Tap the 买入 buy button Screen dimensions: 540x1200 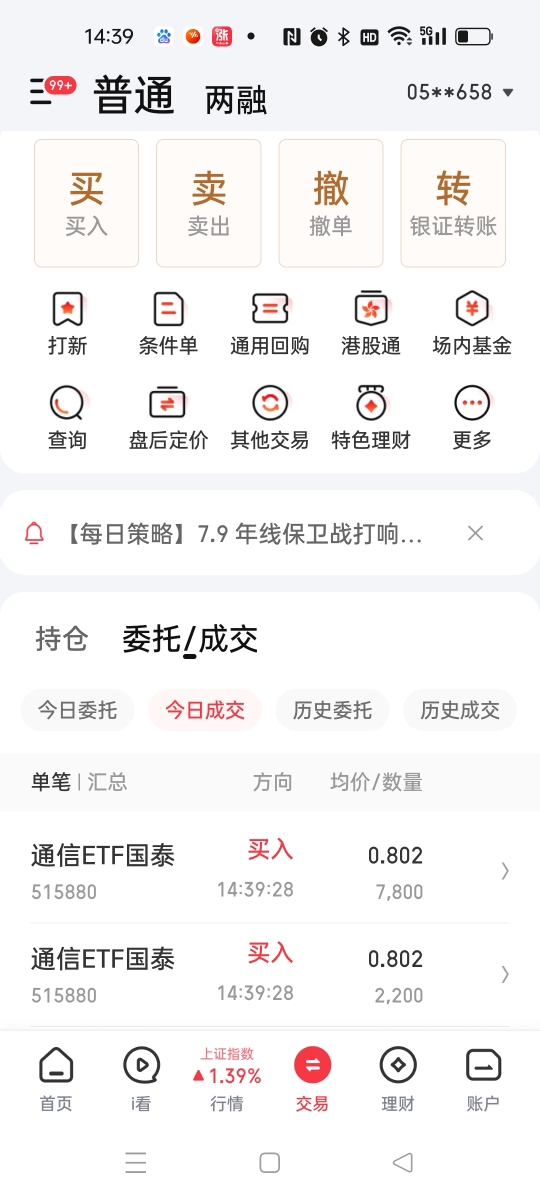click(x=86, y=203)
